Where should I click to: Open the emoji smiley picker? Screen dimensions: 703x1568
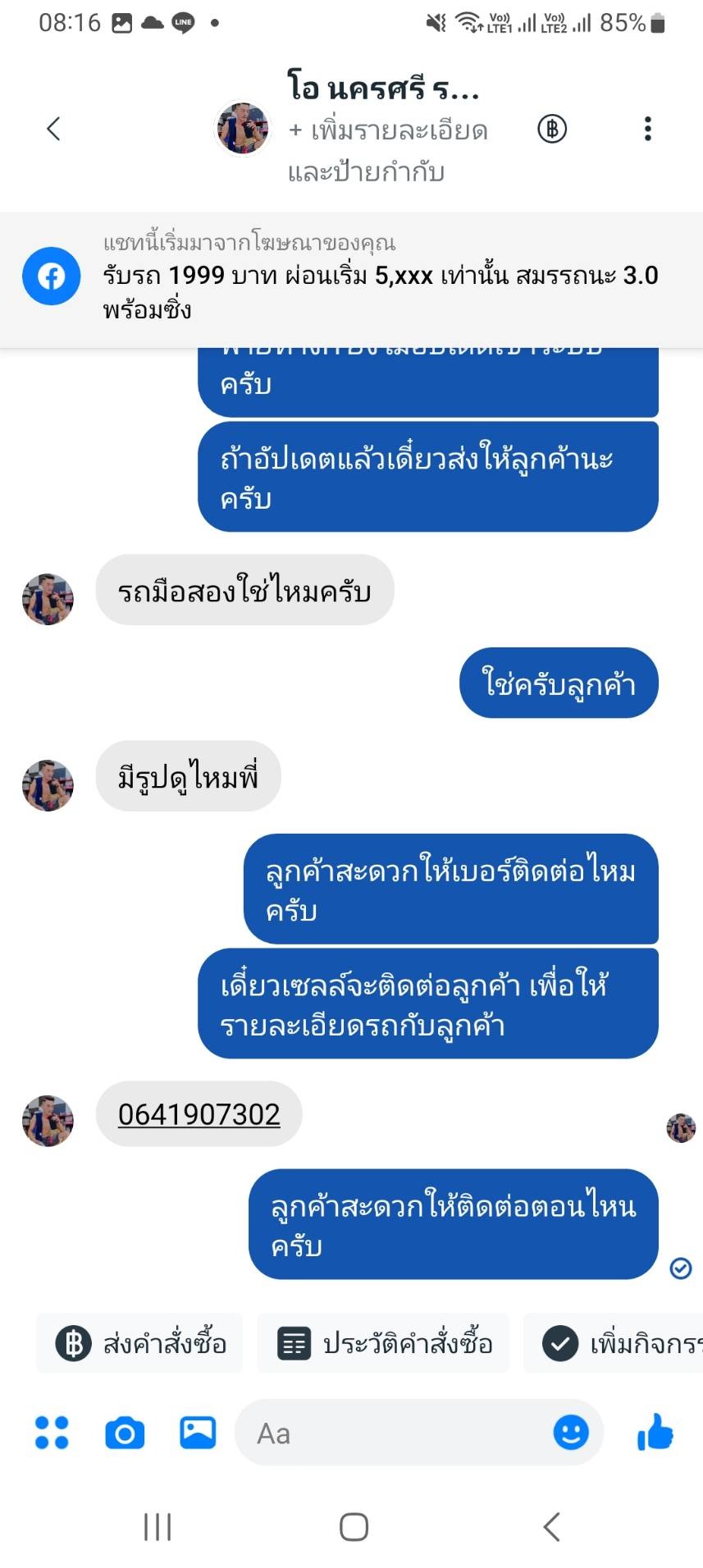pyautogui.click(x=571, y=1433)
